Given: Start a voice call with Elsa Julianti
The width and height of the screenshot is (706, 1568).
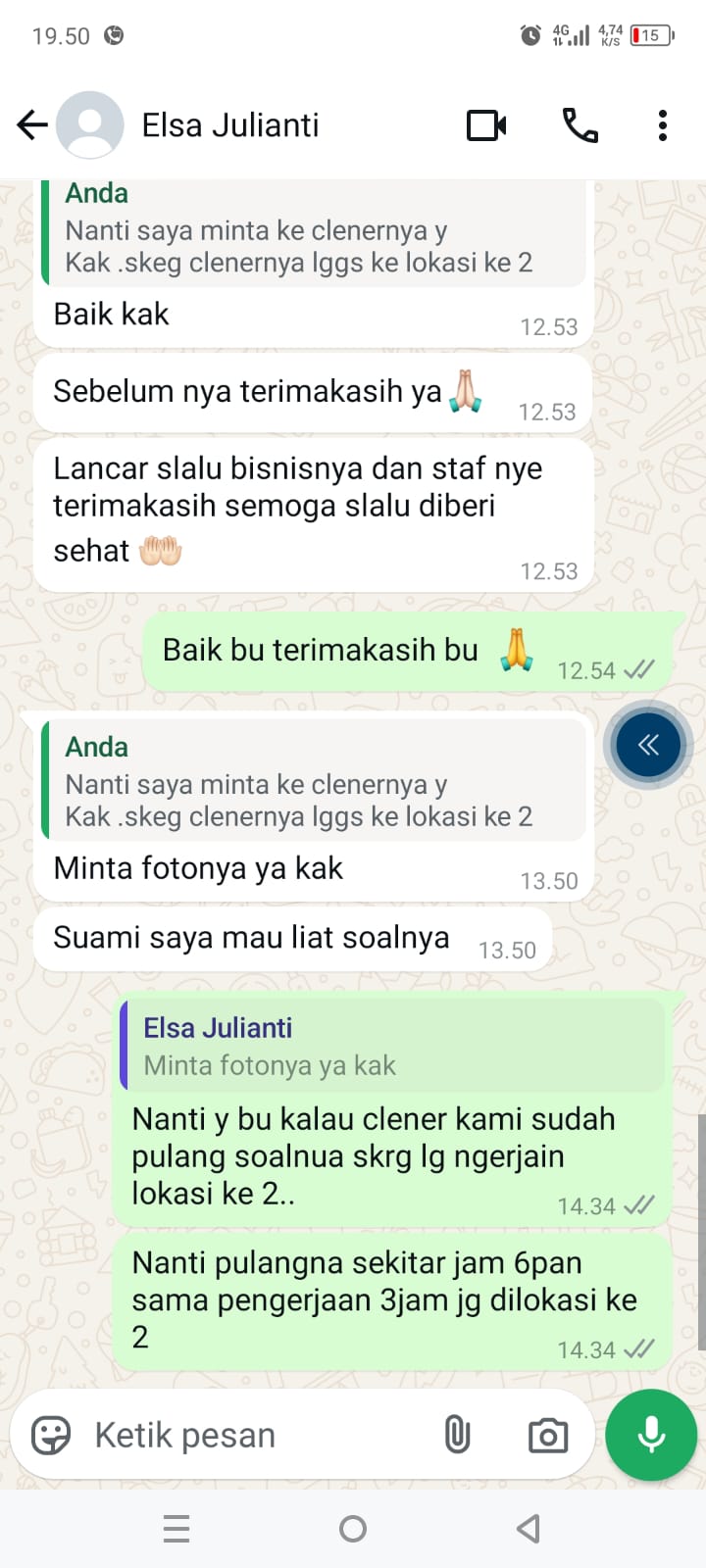Looking at the screenshot, I should click(x=580, y=125).
